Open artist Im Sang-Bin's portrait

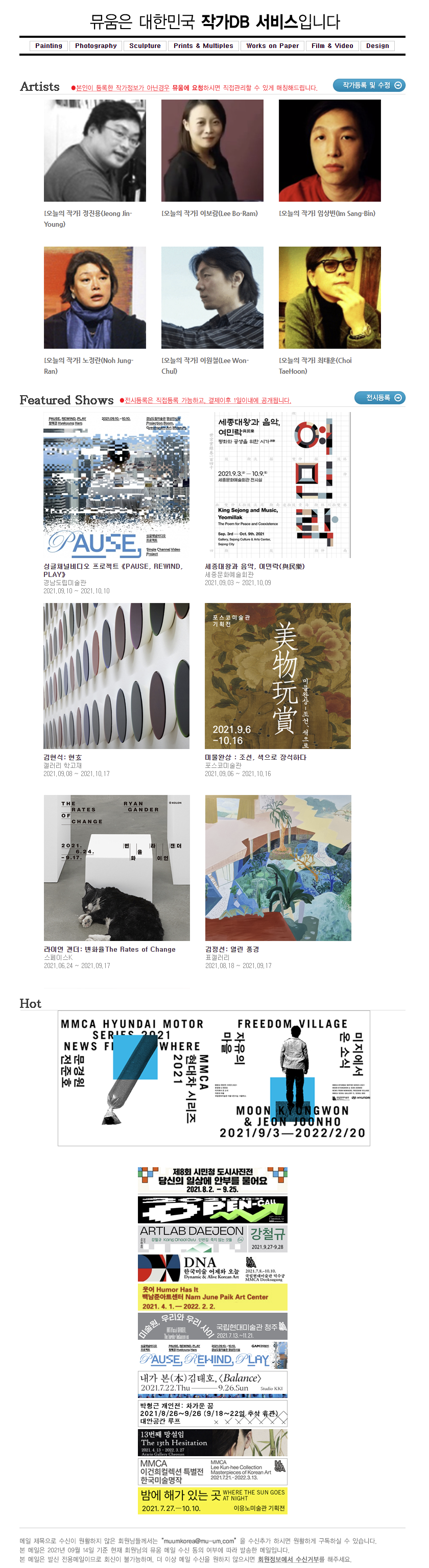click(330, 150)
